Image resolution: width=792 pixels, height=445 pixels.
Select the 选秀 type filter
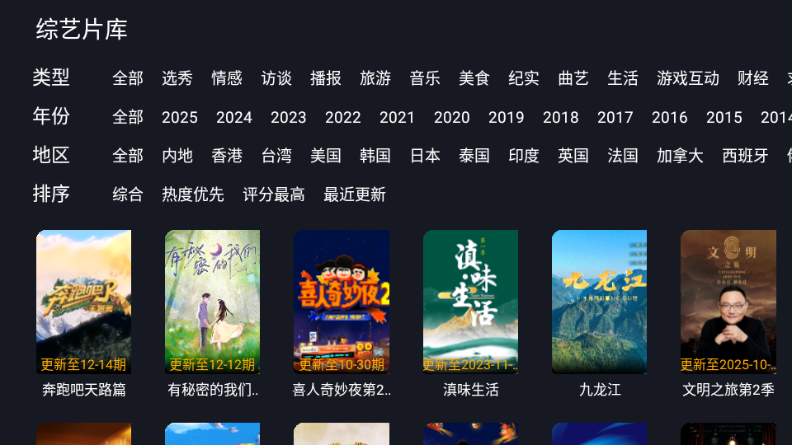tap(177, 78)
